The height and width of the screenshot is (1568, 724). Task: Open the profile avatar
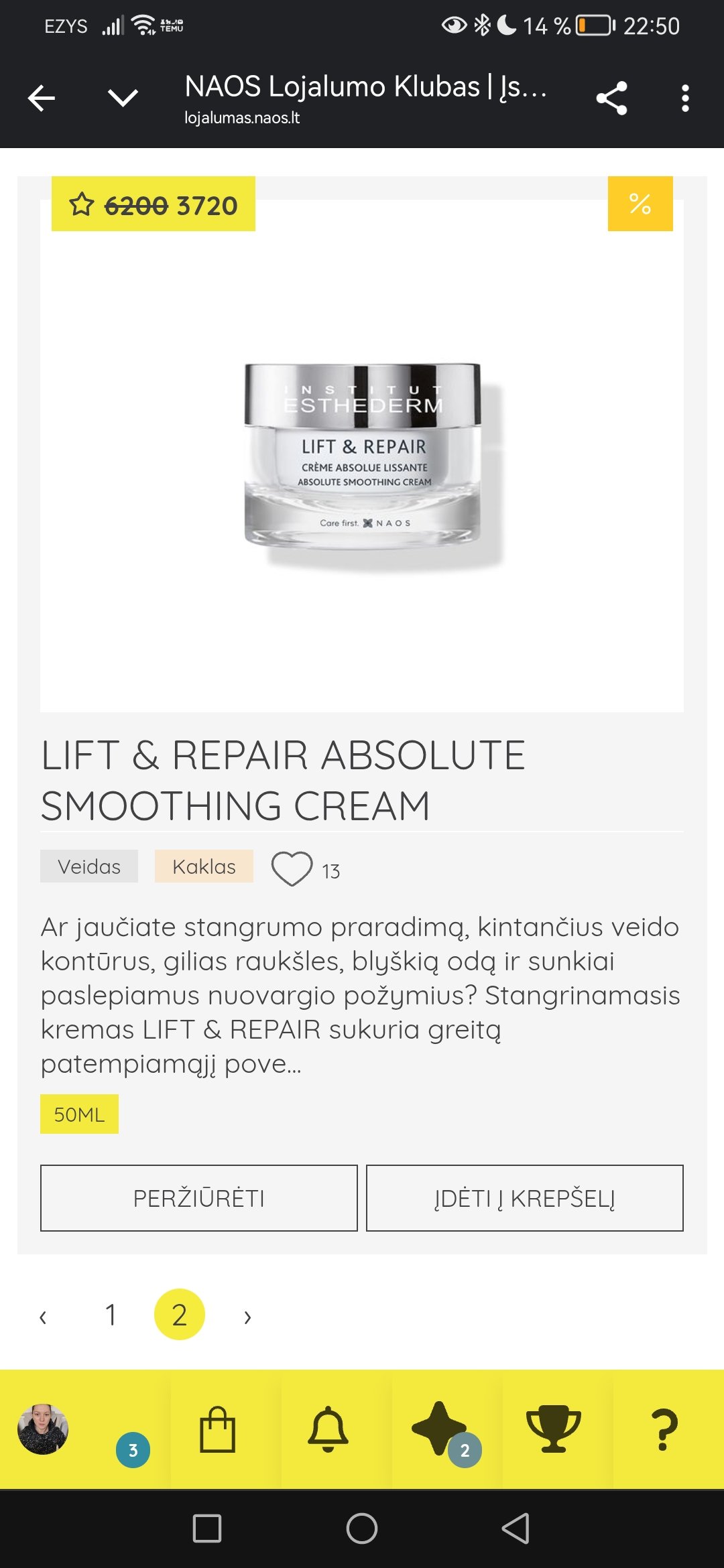coord(43,1429)
